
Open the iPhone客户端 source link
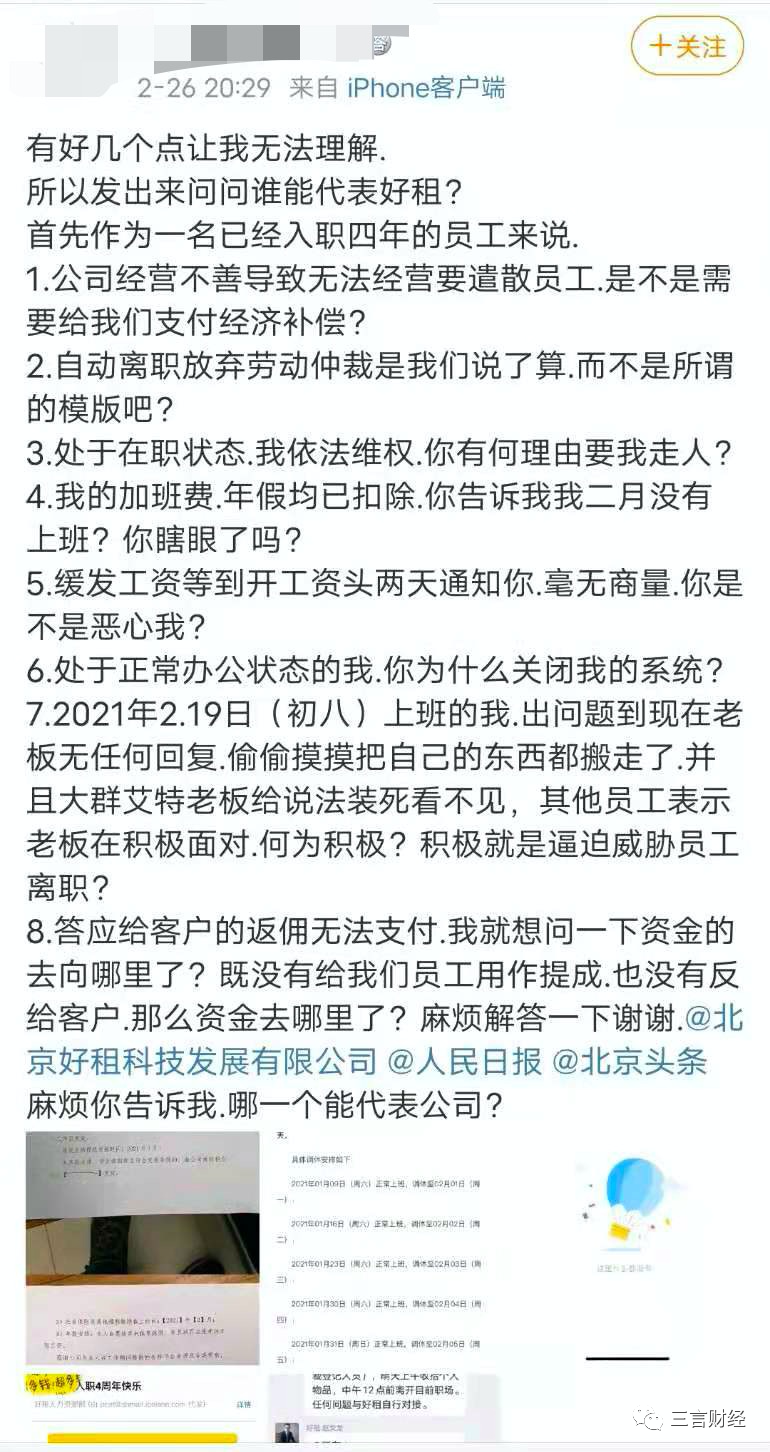click(x=426, y=88)
